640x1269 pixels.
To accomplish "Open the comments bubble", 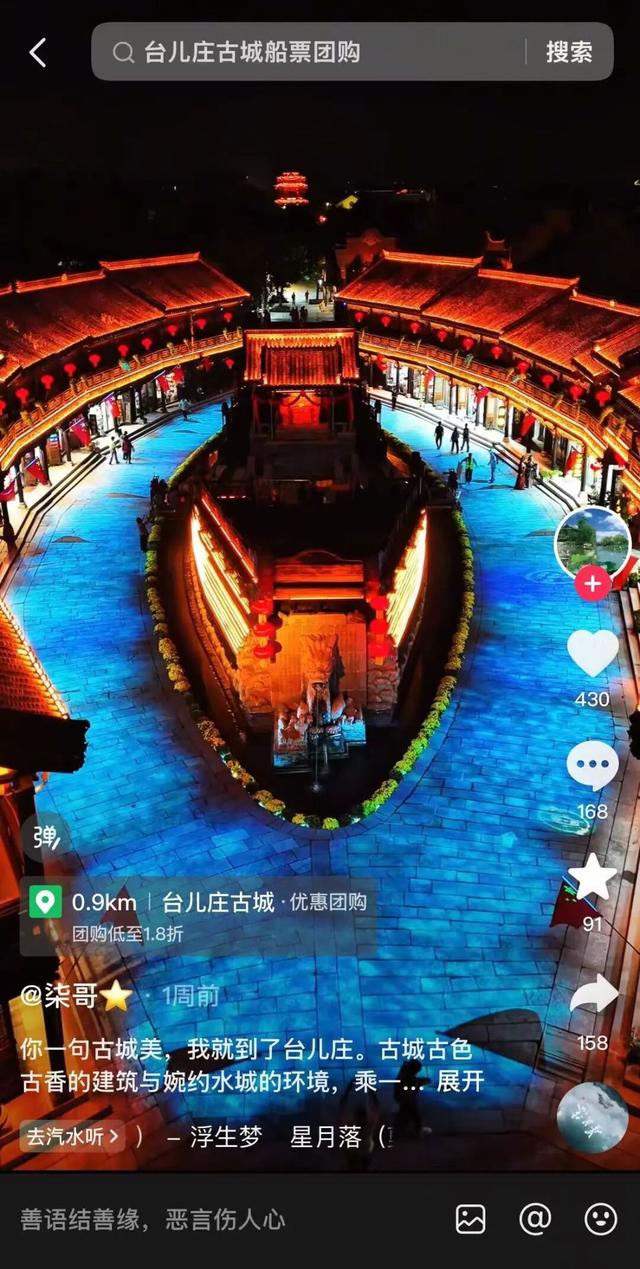I will coord(592,766).
